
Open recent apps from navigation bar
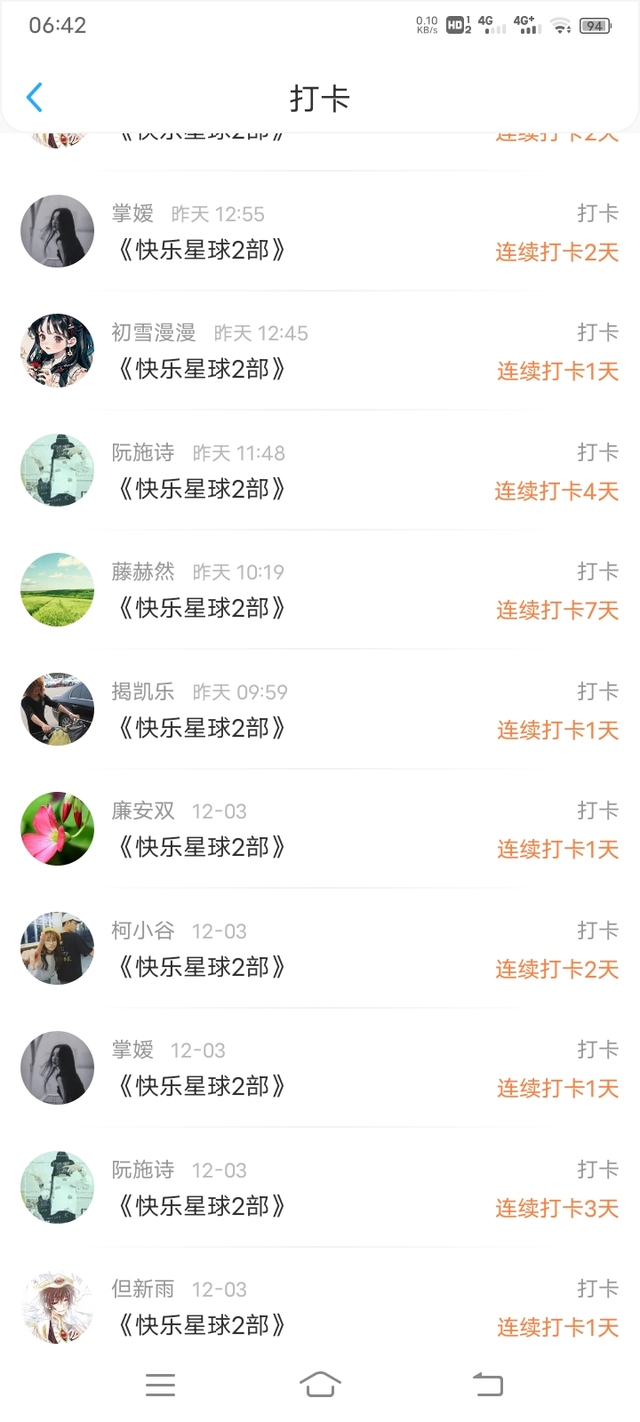click(160, 1384)
